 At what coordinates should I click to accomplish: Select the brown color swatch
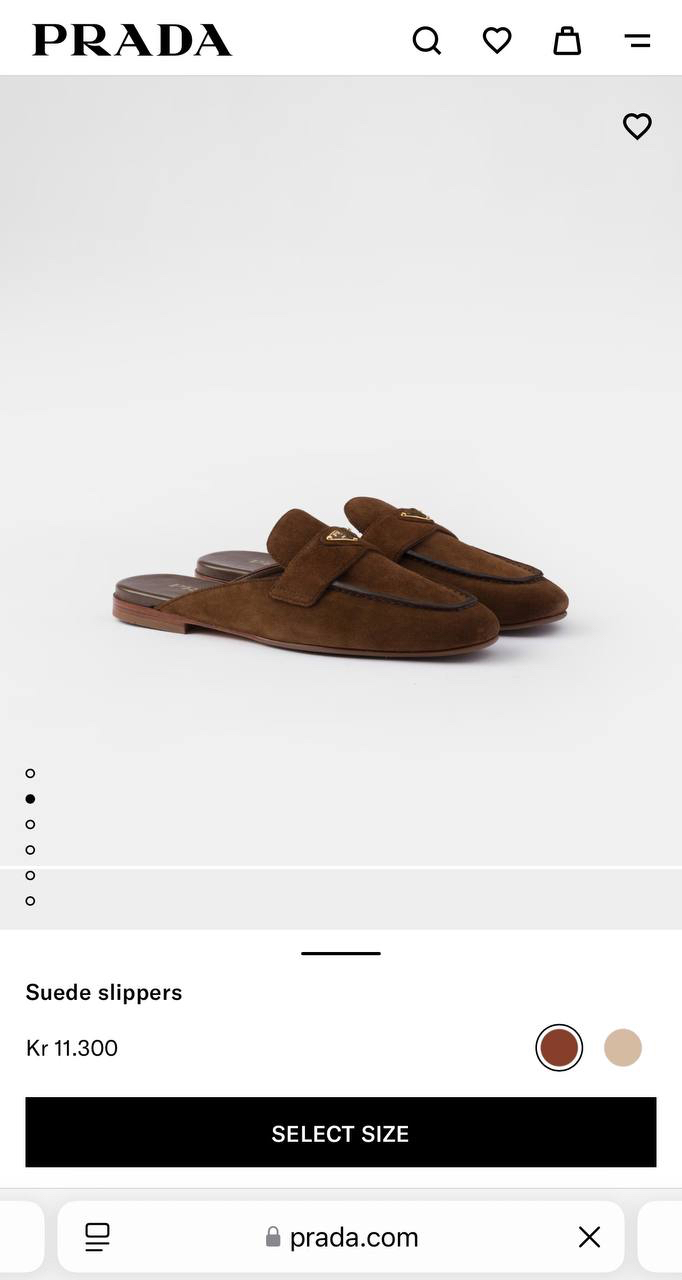(x=559, y=1048)
